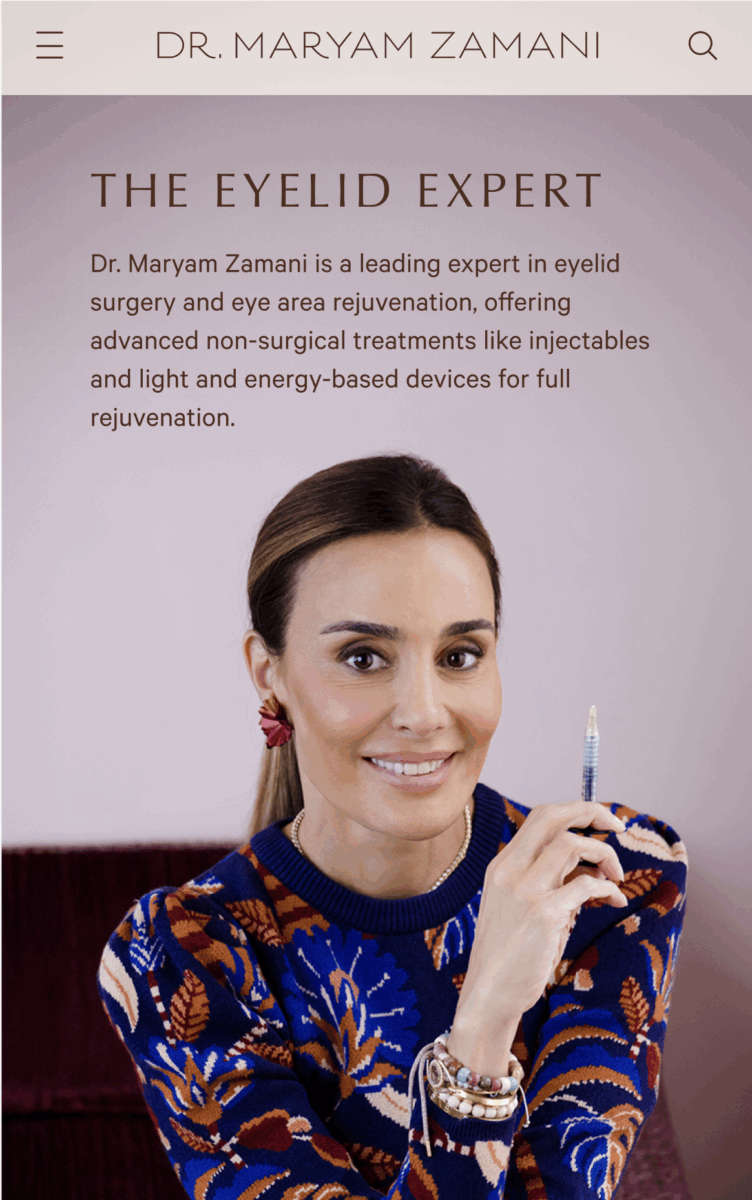Open the site search
Viewport: 752px width, 1200px height.
click(x=702, y=46)
